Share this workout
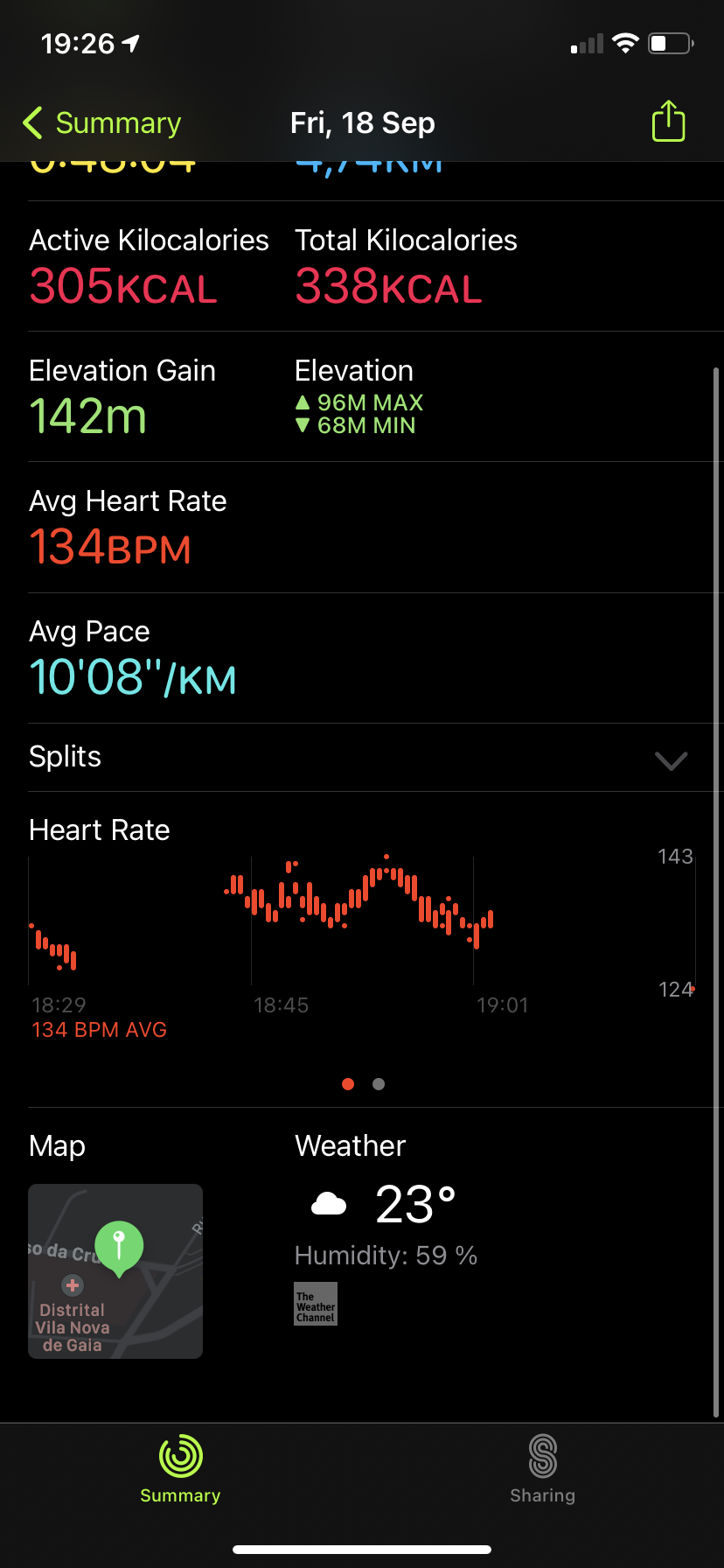Viewport: 724px width, 1568px height. click(668, 122)
